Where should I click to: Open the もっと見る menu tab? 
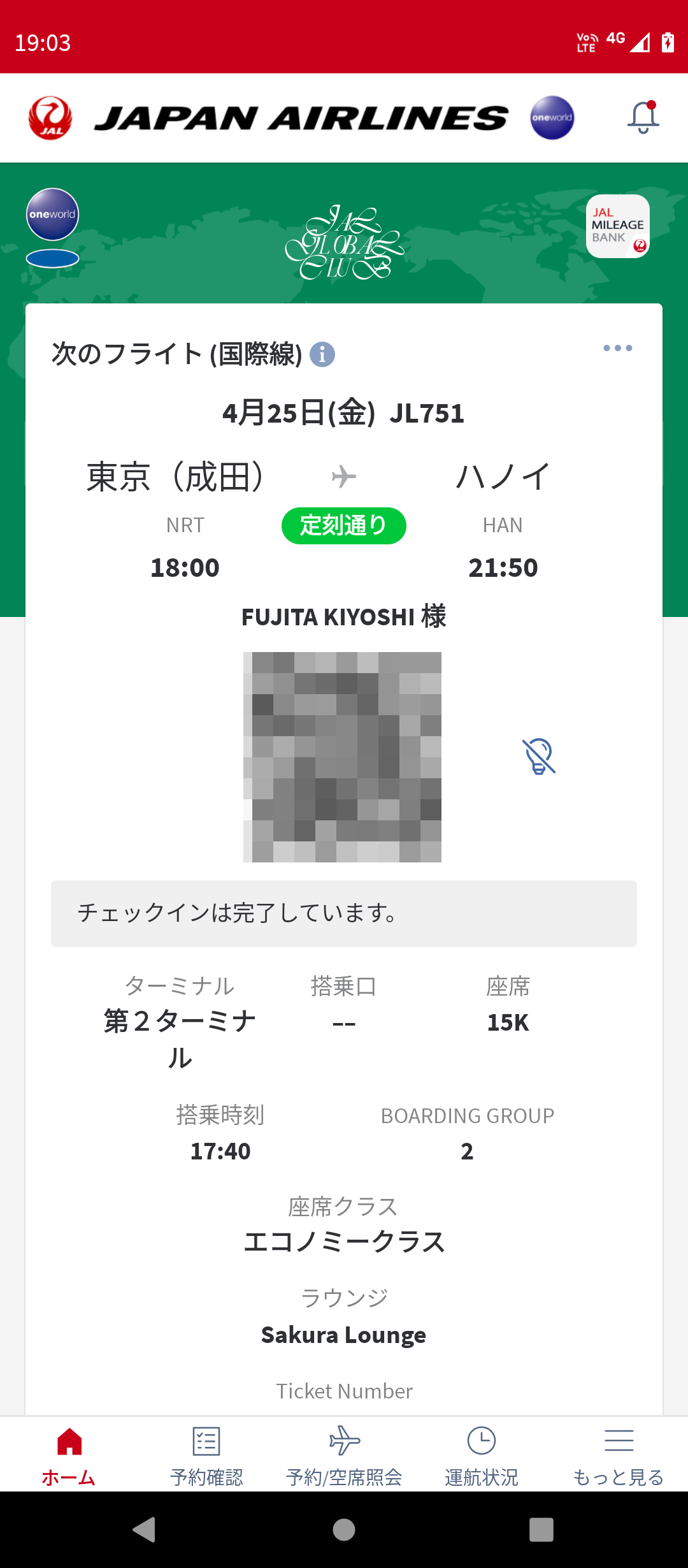click(x=619, y=1455)
